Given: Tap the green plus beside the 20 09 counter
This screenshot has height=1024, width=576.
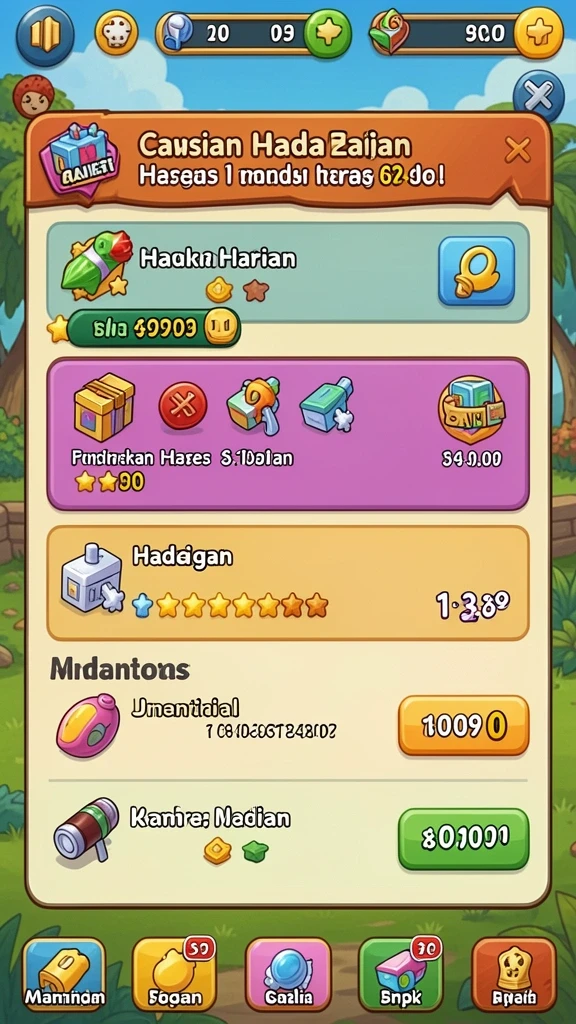Looking at the screenshot, I should click(x=328, y=34).
